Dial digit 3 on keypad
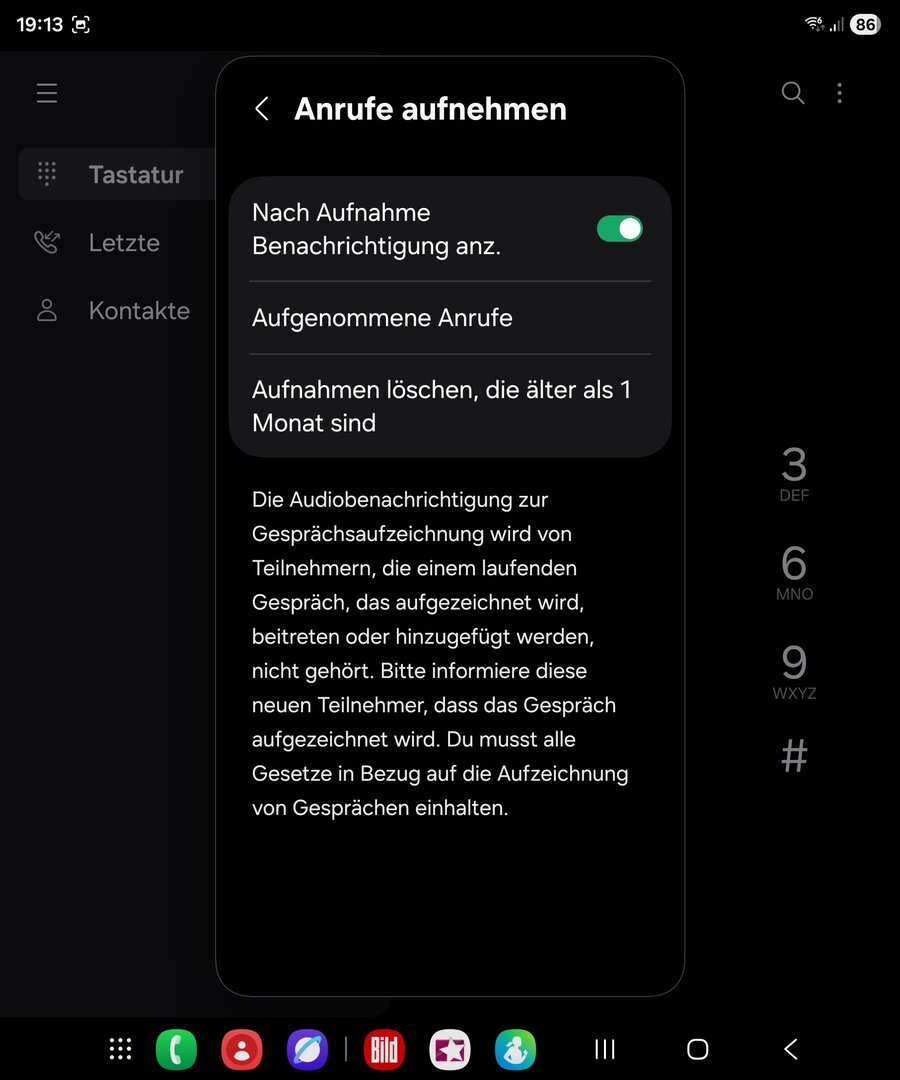Image resolution: width=900 pixels, height=1080 pixels. point(794,473)
